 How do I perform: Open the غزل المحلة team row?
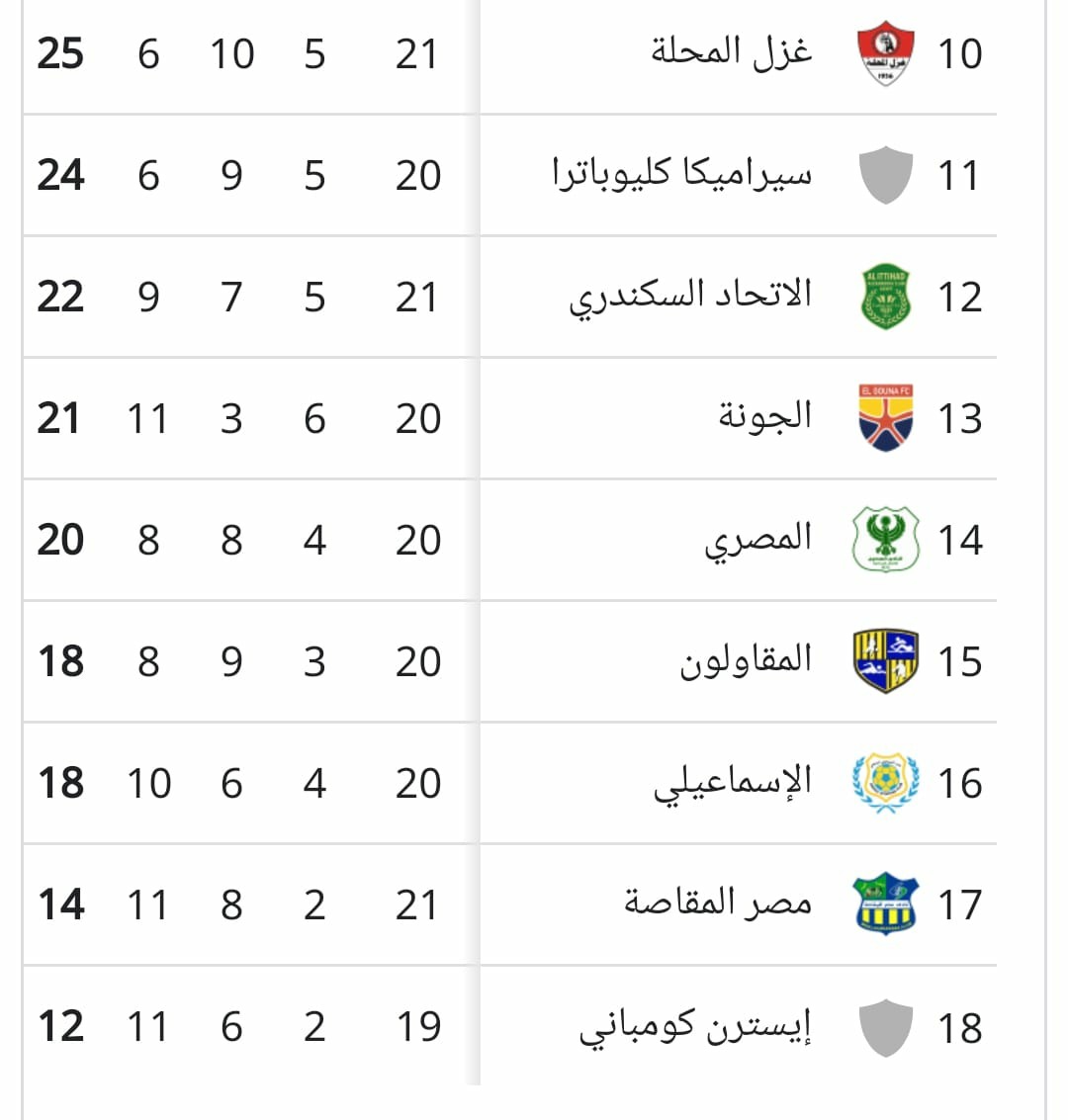[x=732, y=52]
